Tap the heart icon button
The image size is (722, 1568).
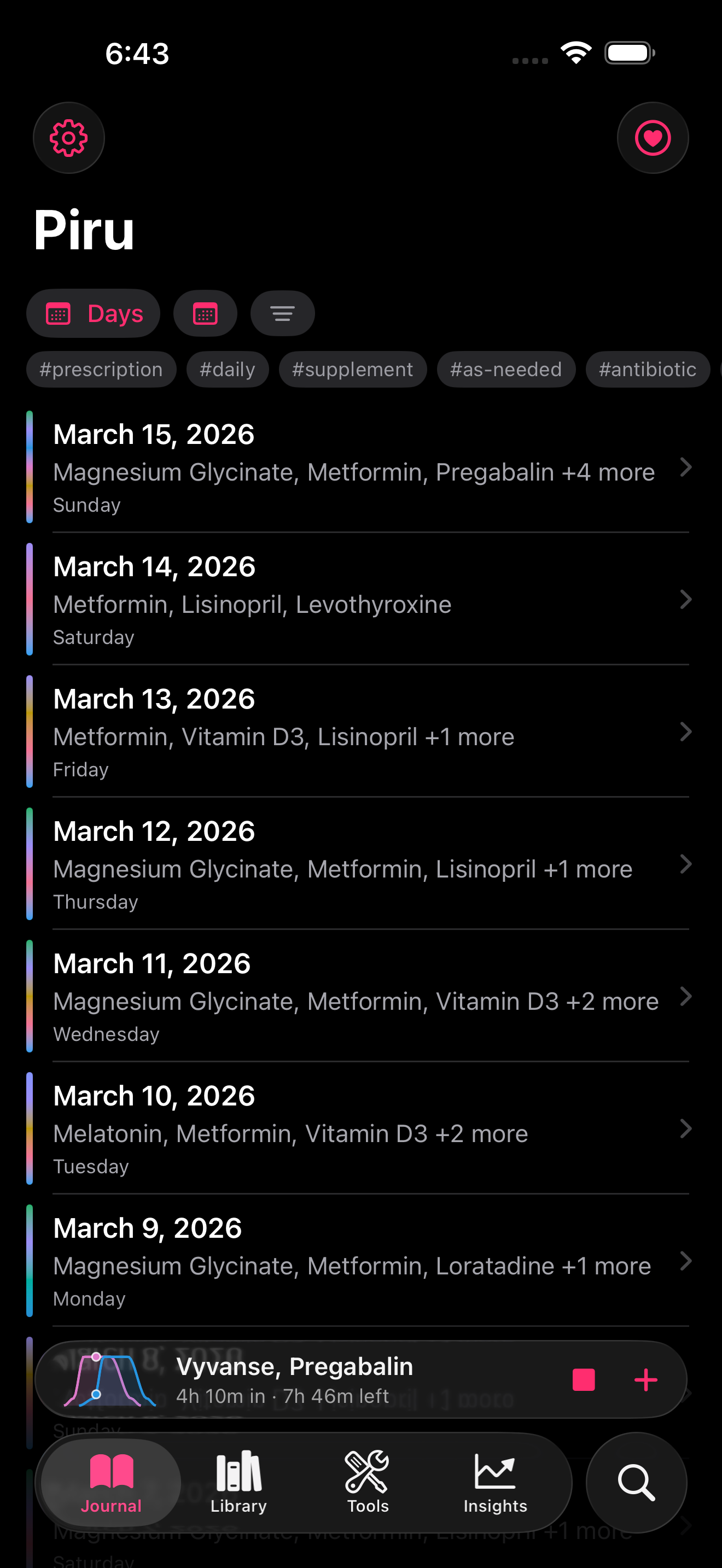653,138
